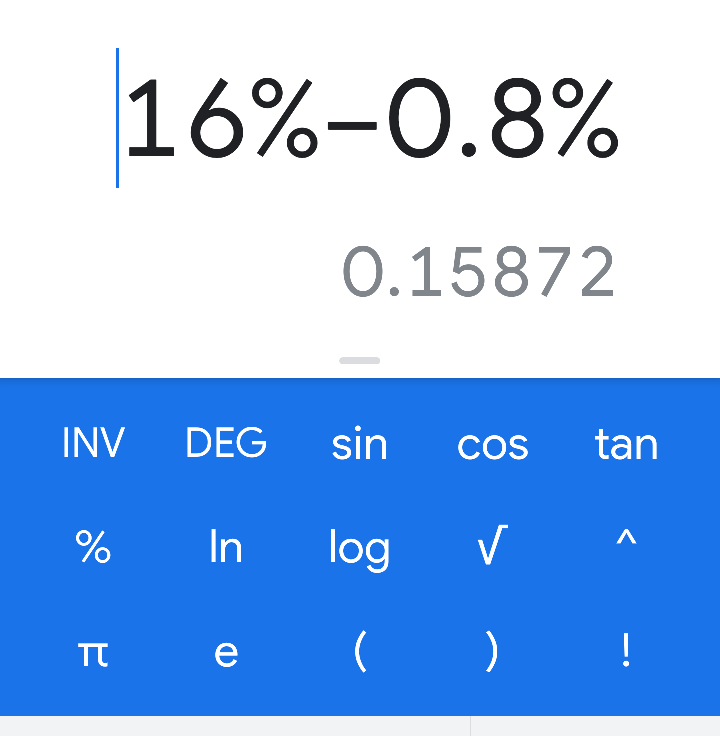Insert the sin function
The width and height of the screenshot is (720, 736).
359,444
